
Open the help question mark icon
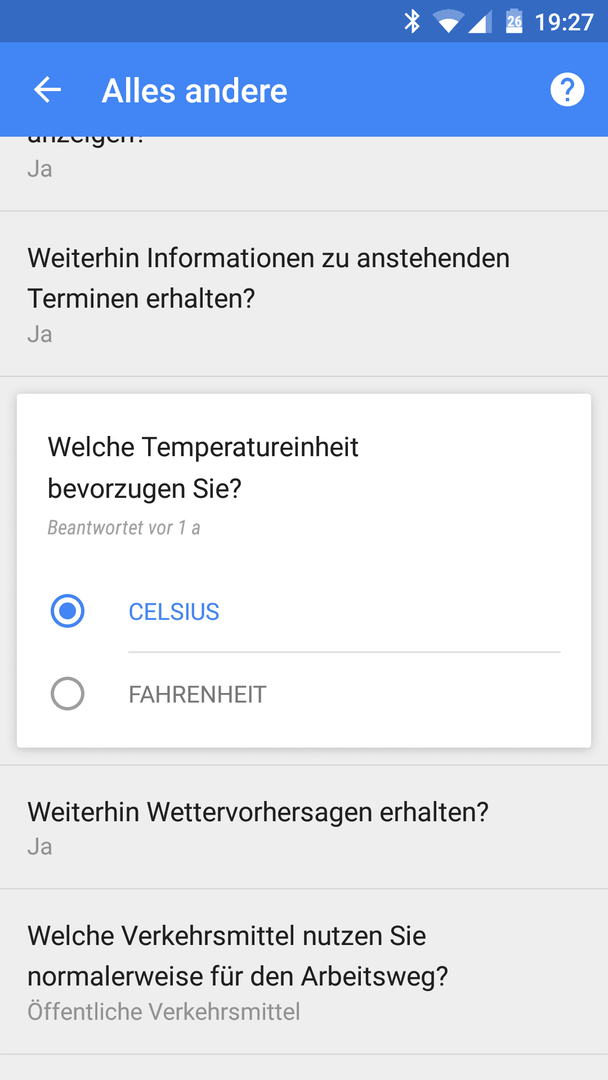click(567, 90)
